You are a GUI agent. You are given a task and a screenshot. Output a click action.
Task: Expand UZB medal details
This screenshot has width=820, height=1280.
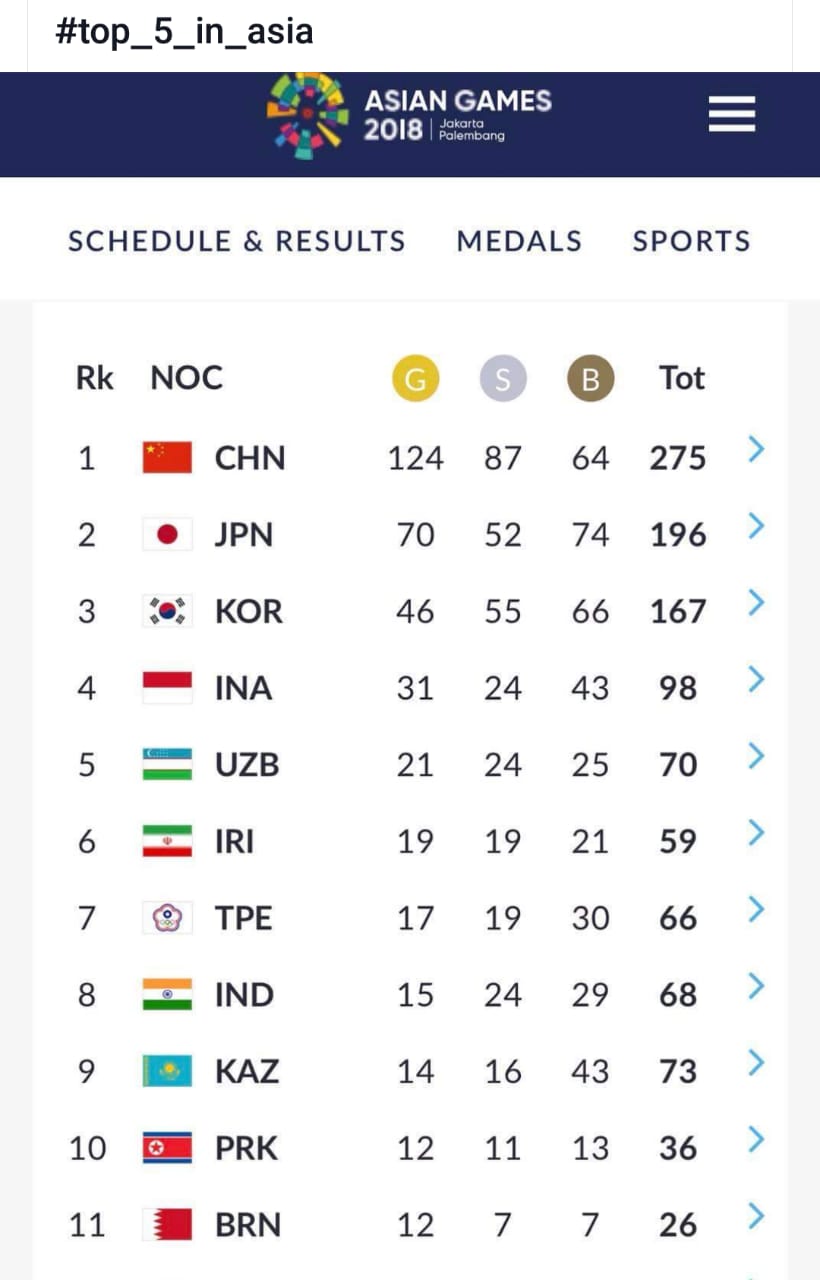(x=756, y=757)
